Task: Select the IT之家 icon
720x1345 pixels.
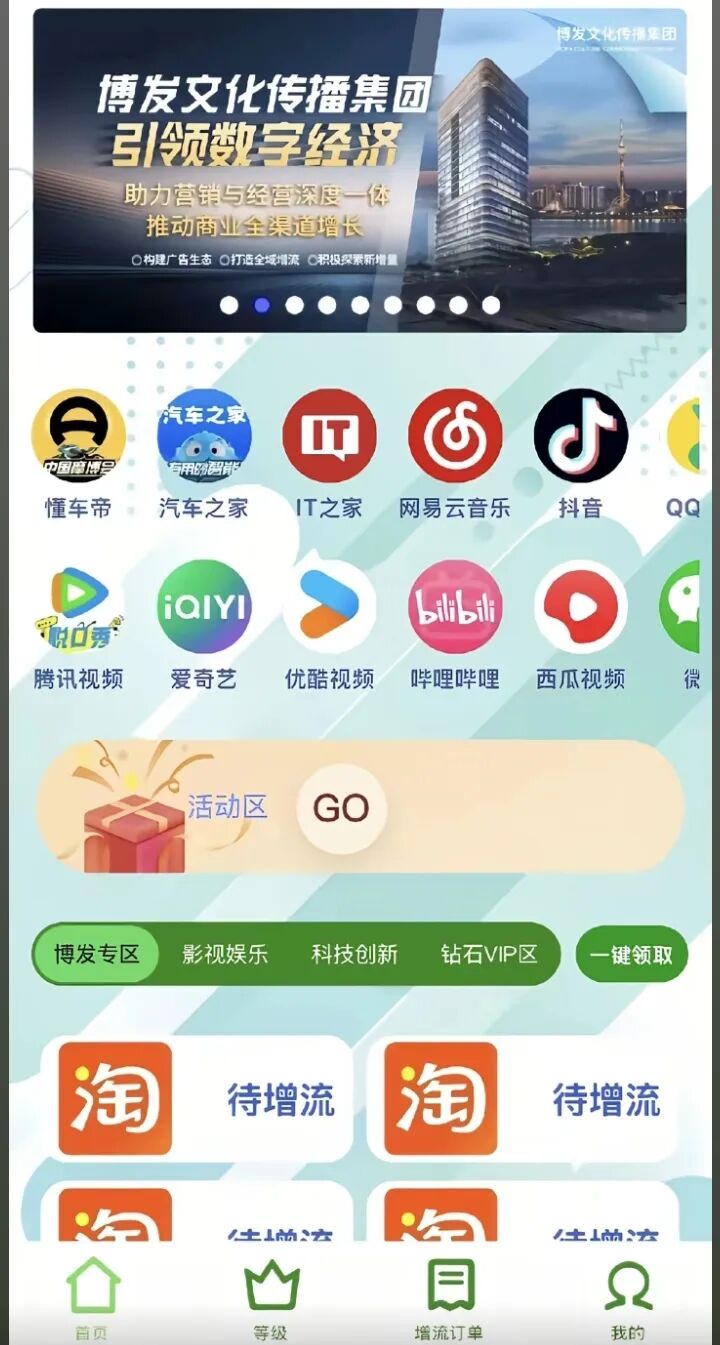Action: (329, 437)
